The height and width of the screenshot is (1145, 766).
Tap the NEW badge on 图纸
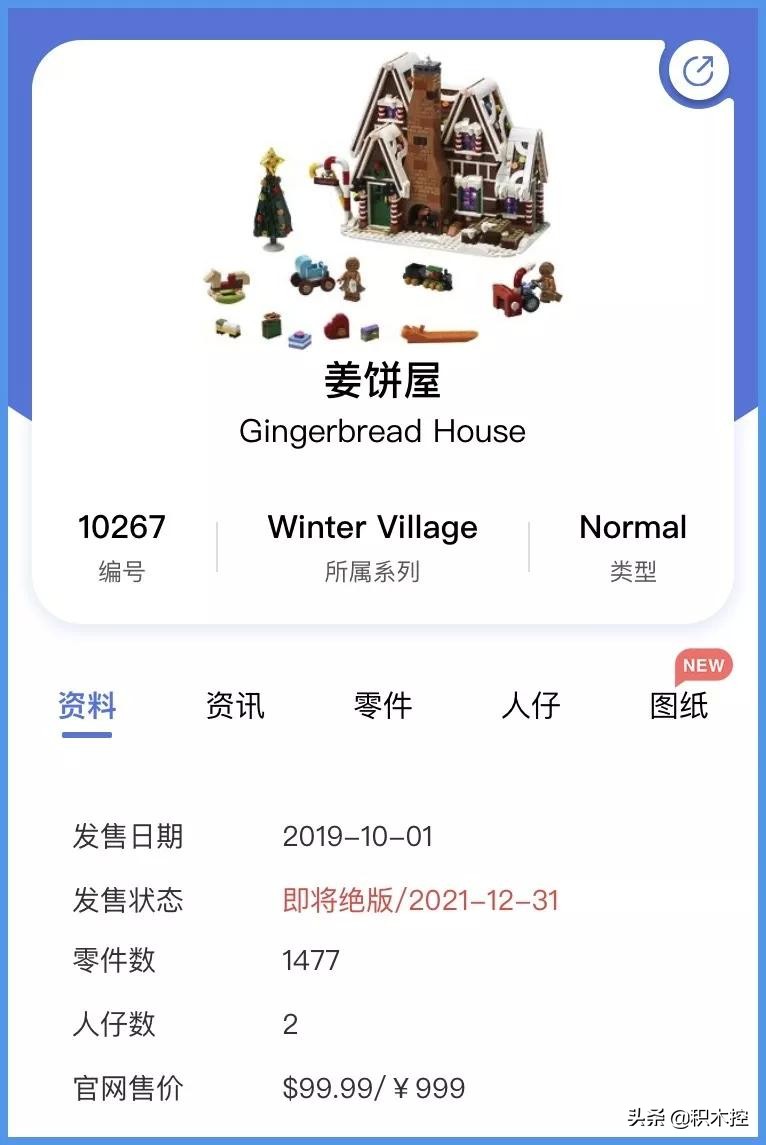[705, 664]
